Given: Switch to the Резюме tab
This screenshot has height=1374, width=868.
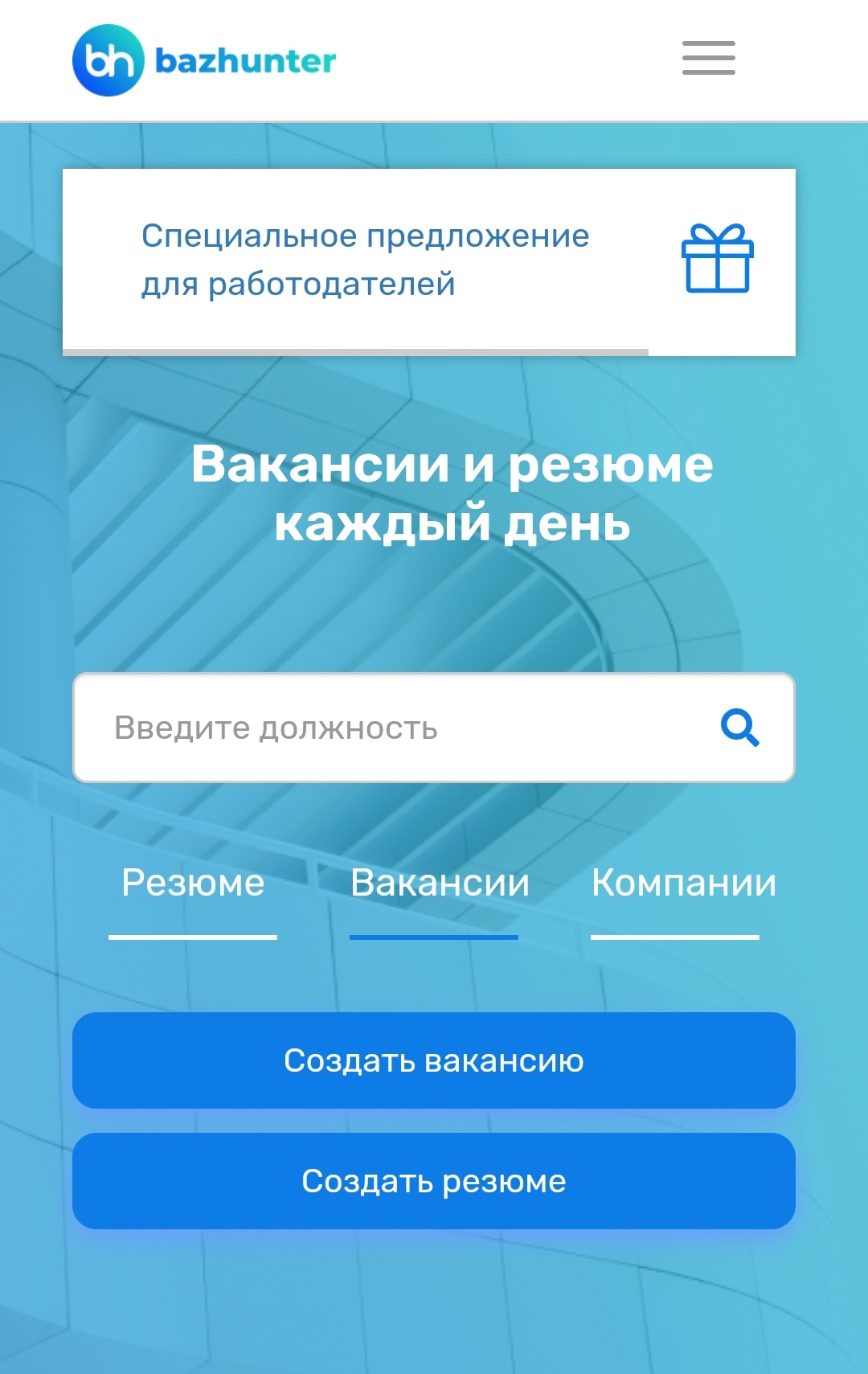Looking at the screenshot, I should [193, 884].
